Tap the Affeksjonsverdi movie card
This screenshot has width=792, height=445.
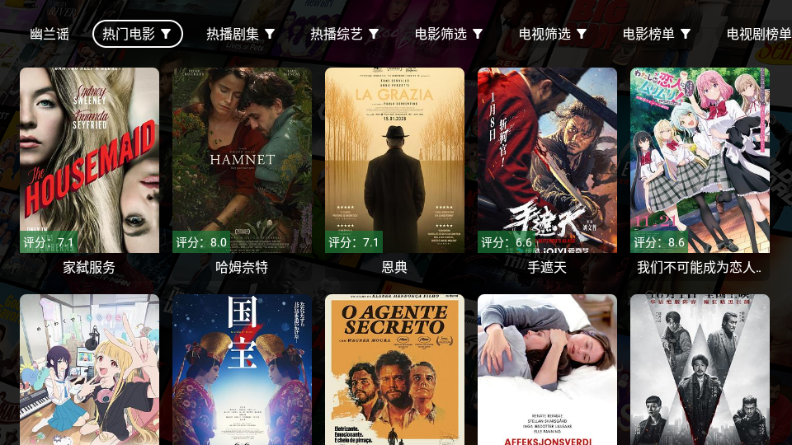pyautogui.click(x=547, y=370)
